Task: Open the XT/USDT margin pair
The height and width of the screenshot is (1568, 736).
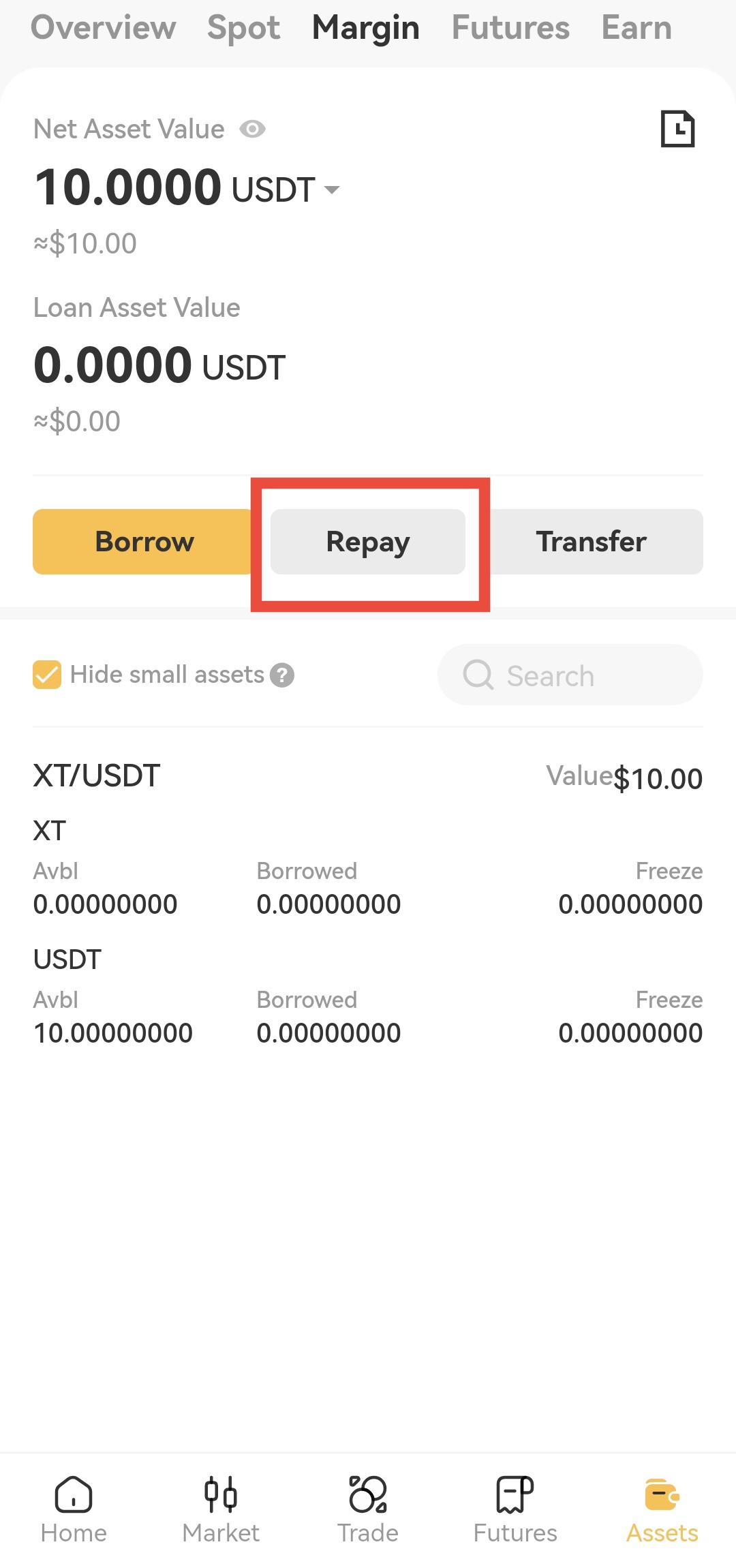Action: coord(97,775)
